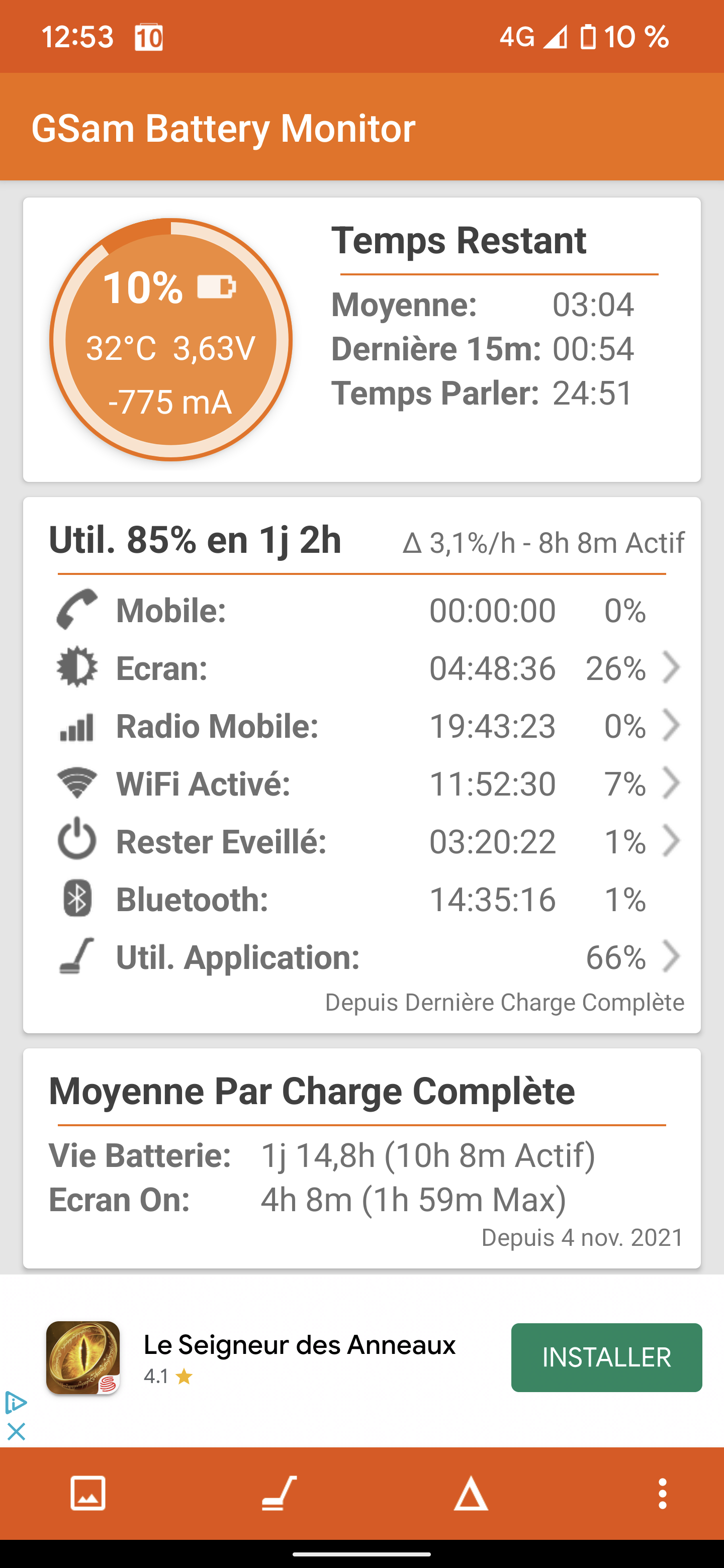Open the overflow menu
The width and height of the screenshot is (724, 1568).
click(x=663, y=1493)
